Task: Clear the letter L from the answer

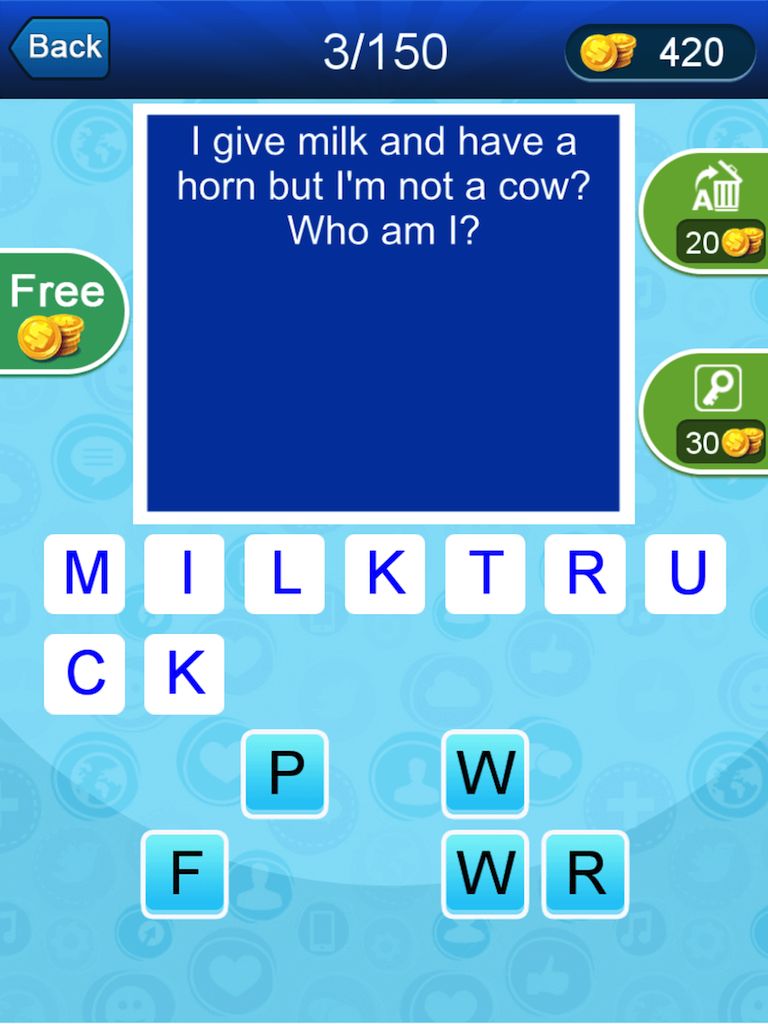Action: 285,574
